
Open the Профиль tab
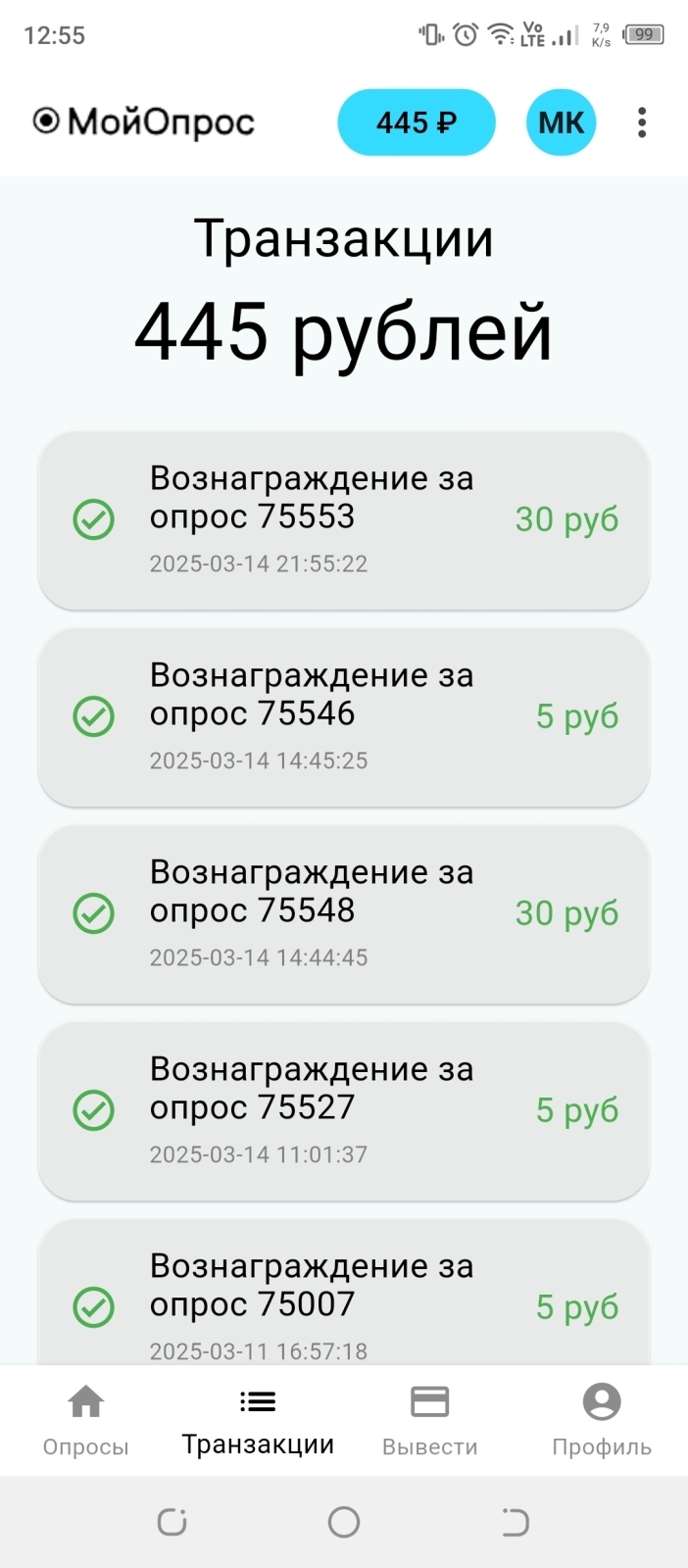tap(602, 1421)
